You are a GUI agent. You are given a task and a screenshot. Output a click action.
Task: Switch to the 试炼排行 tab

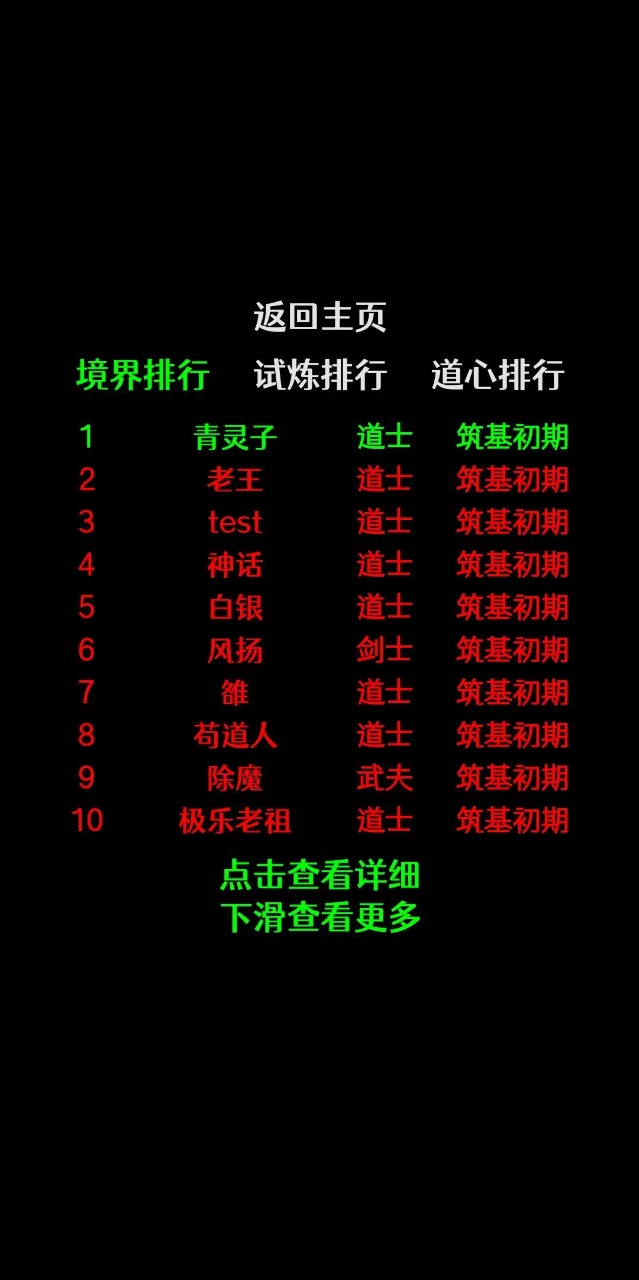(320, 375)
